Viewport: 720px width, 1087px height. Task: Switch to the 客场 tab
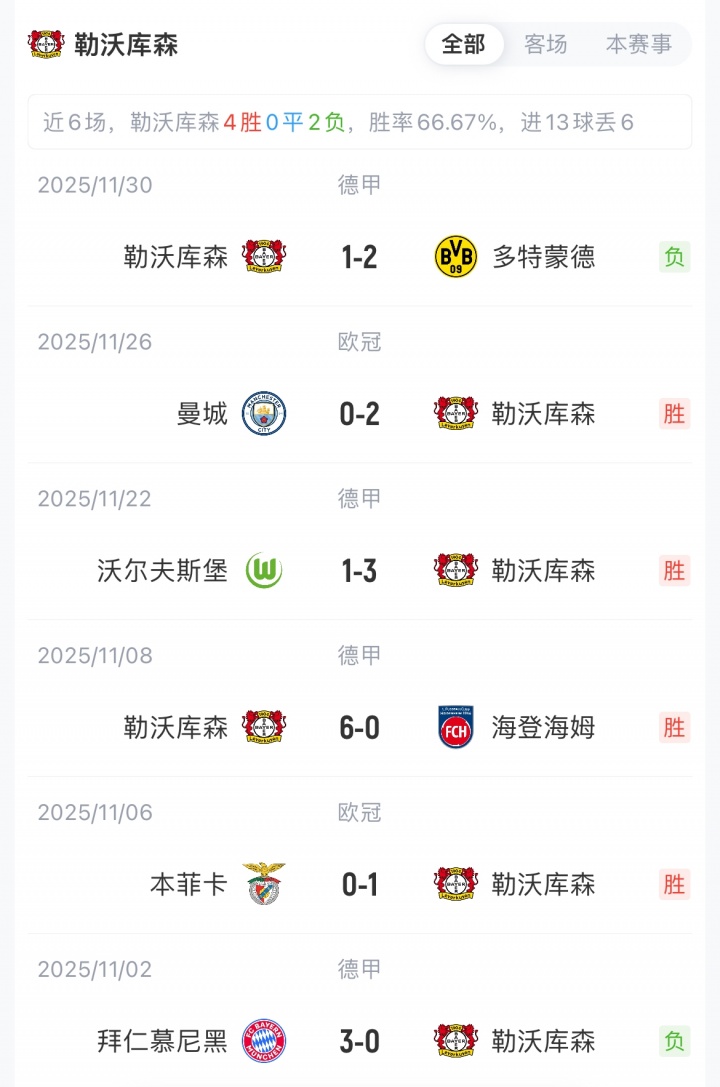546,45
